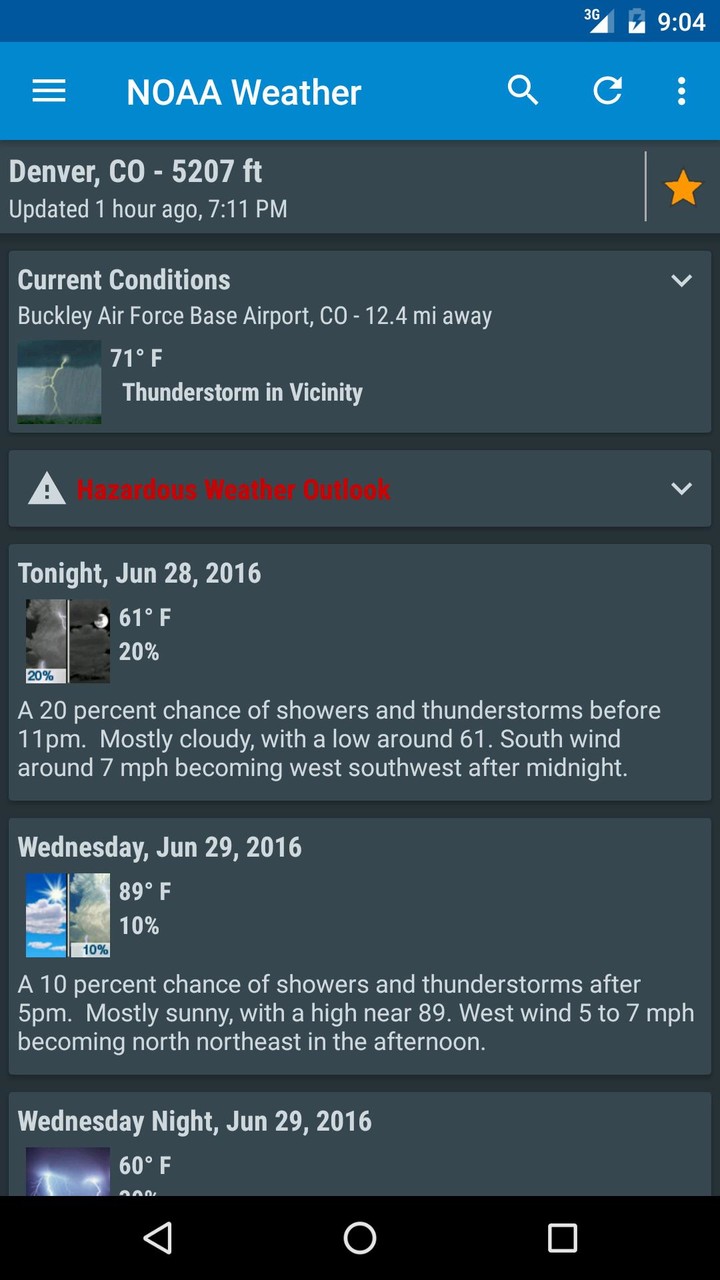Expand the Current Conditions card
The width and height of the screenshot is (720, 1280).
coord(681,281)
